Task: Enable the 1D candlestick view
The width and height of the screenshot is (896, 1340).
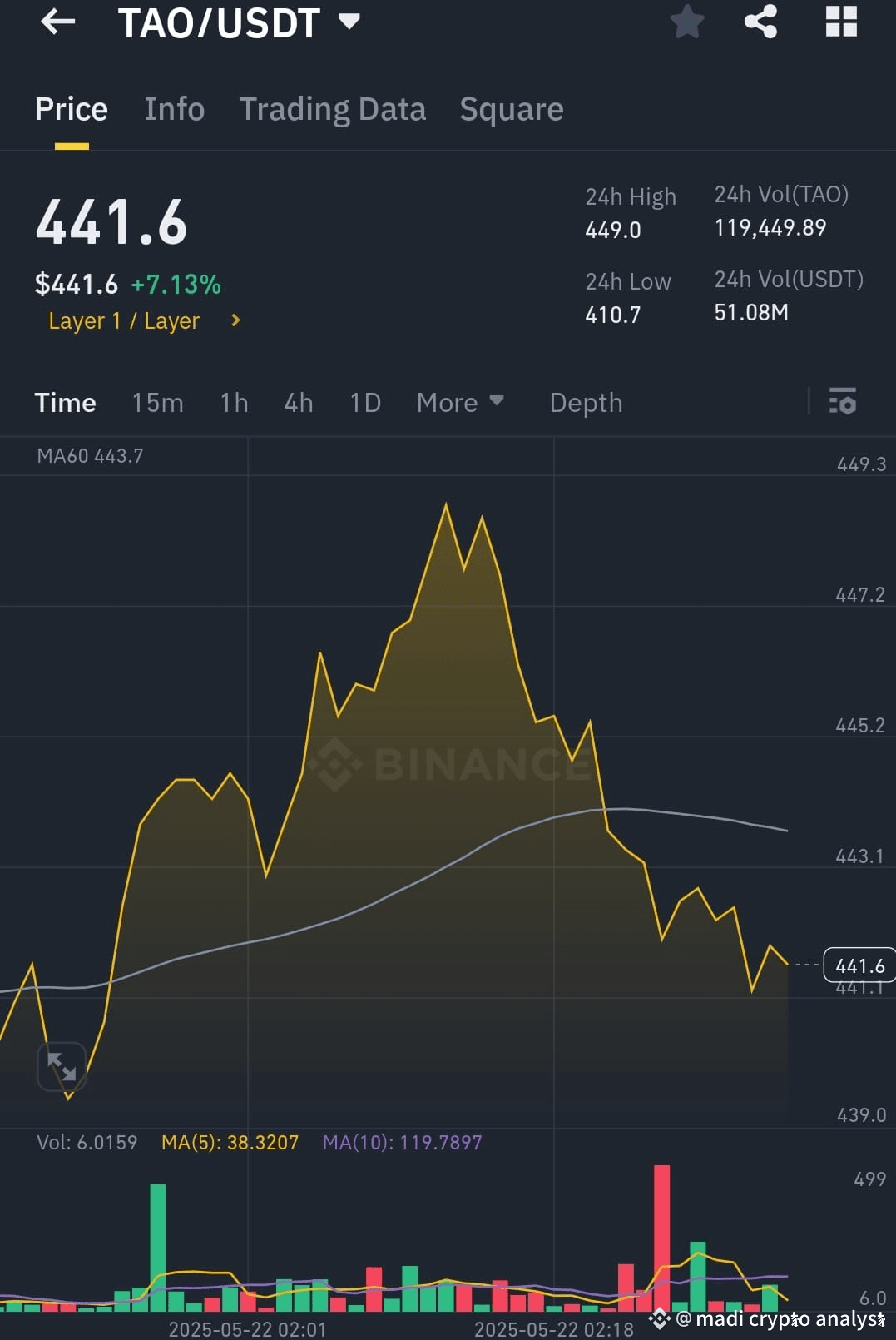Action: 364,402
